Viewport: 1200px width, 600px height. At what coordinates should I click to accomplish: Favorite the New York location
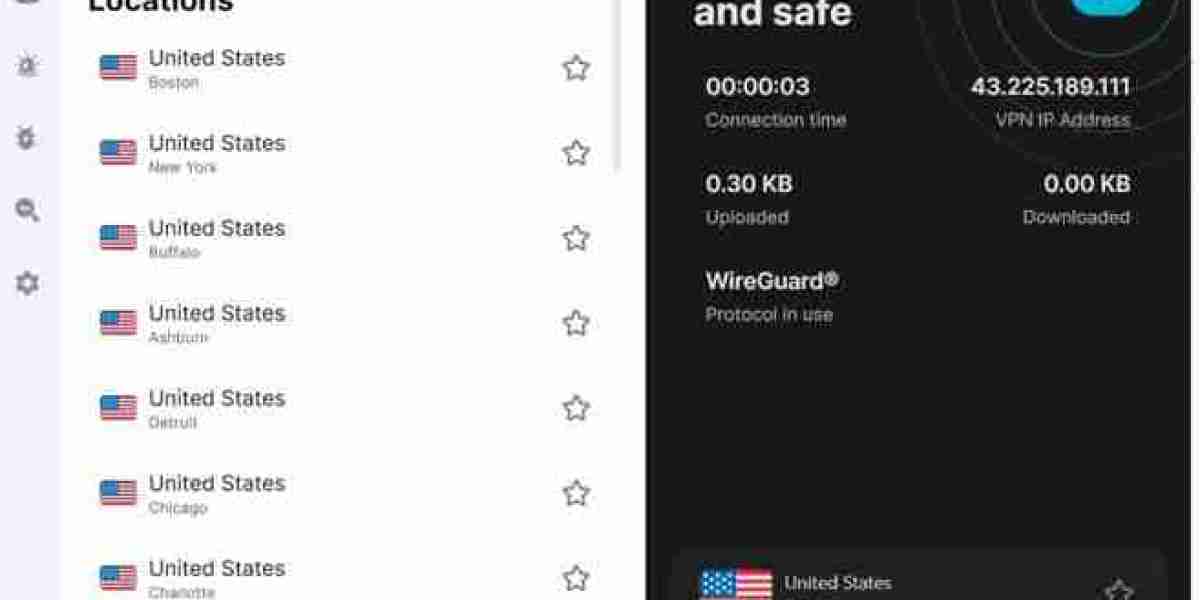coord(575,153)
